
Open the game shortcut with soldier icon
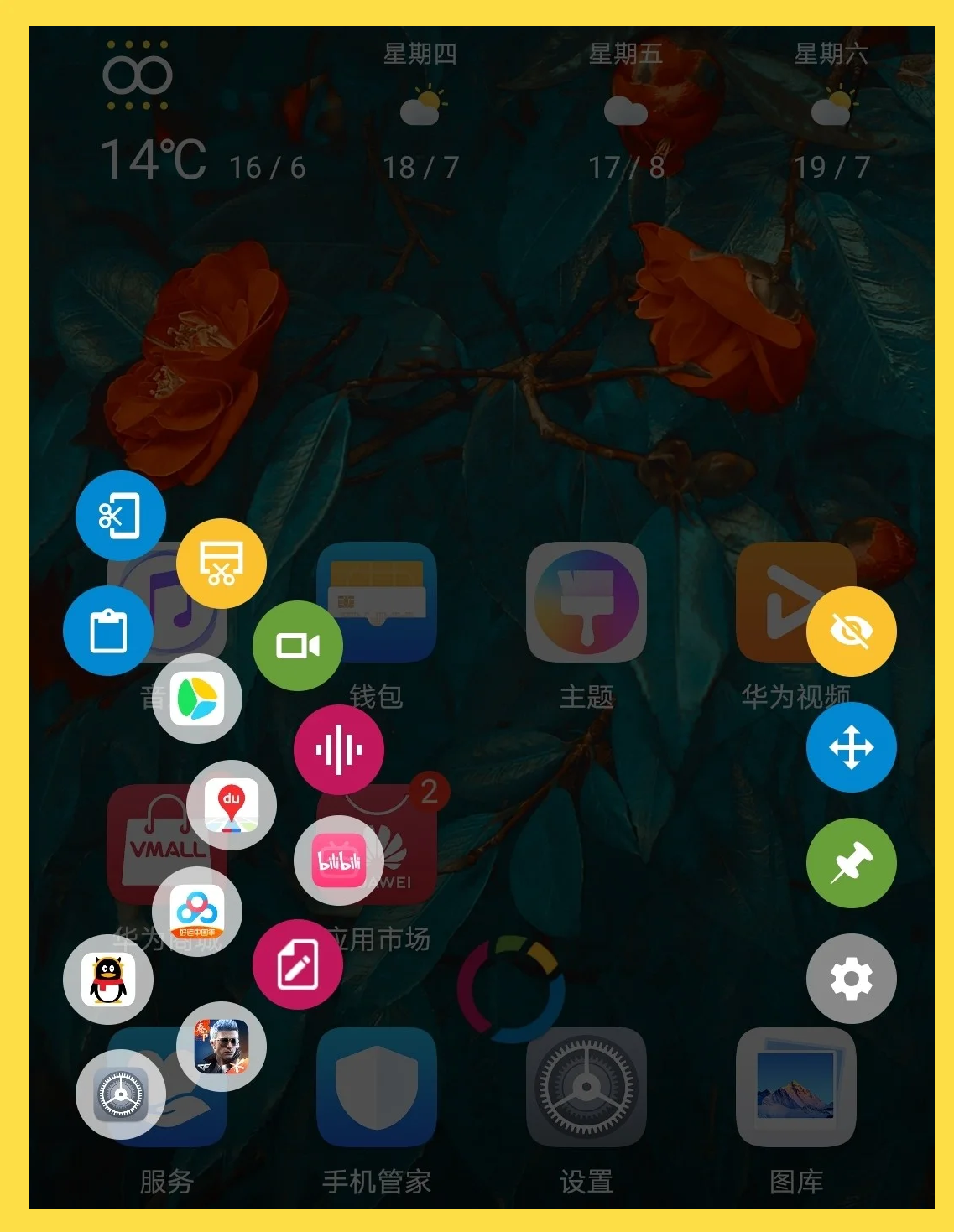pyautogui.click(x=222, y=1047)
